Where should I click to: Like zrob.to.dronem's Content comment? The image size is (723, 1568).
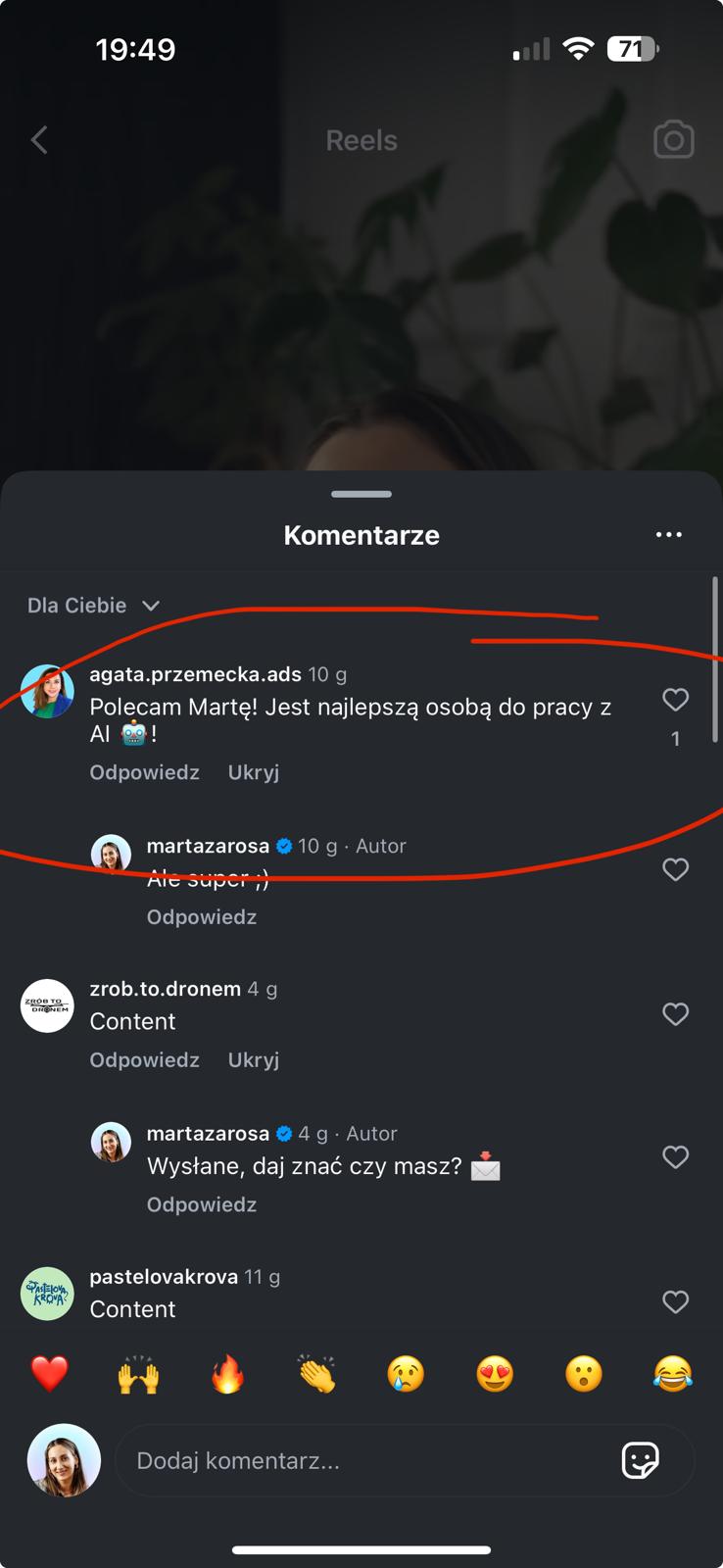pos(675,1014)
